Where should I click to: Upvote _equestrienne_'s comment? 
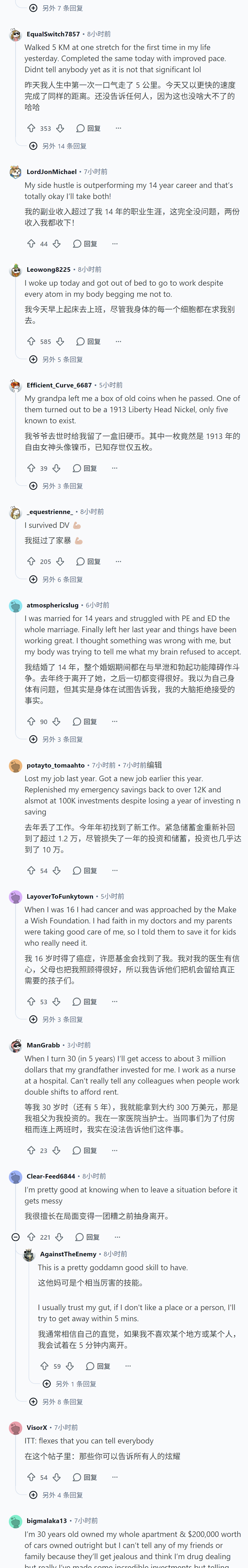coord(31,561)
